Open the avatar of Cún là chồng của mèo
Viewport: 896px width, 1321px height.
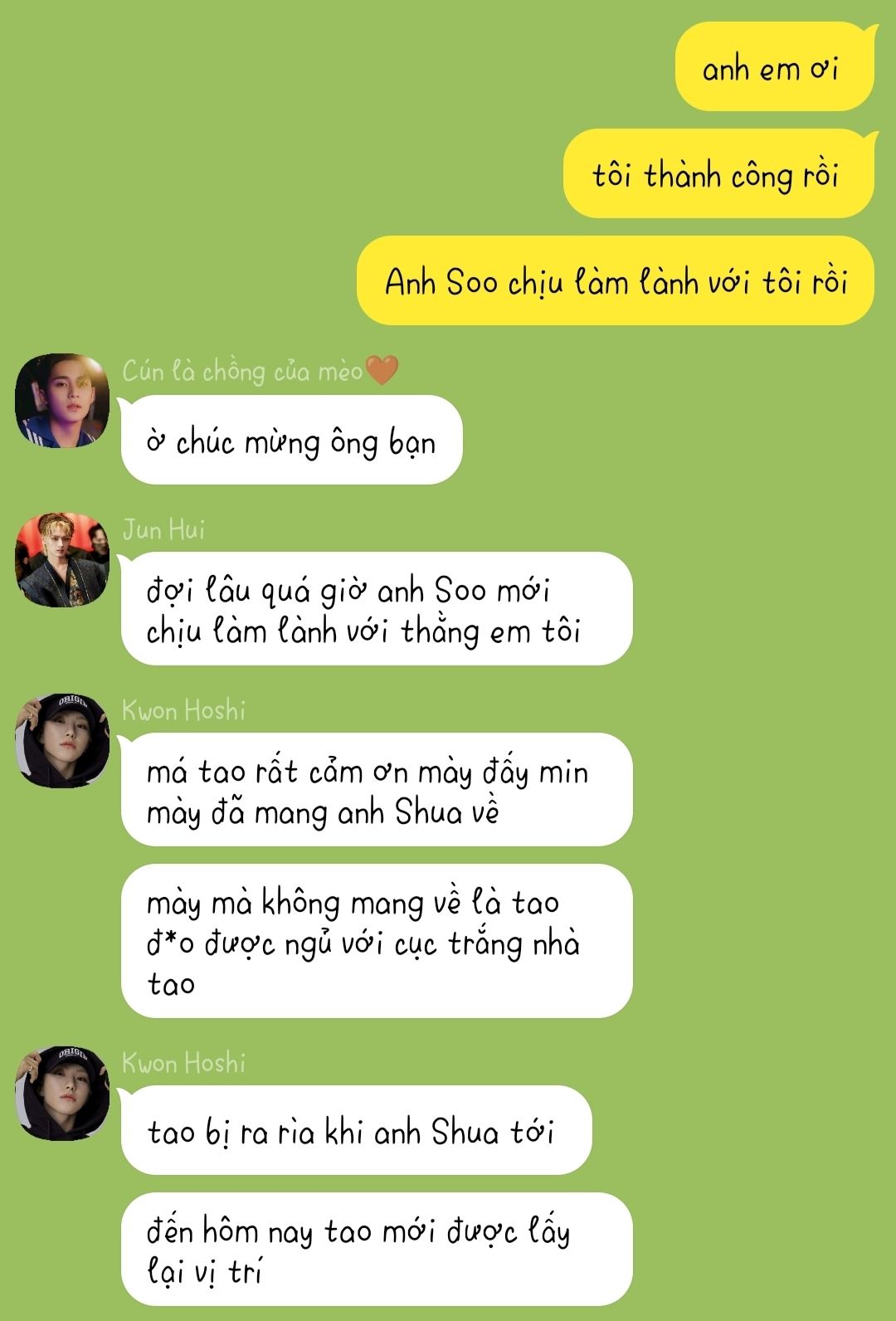(x=62, y=401)
